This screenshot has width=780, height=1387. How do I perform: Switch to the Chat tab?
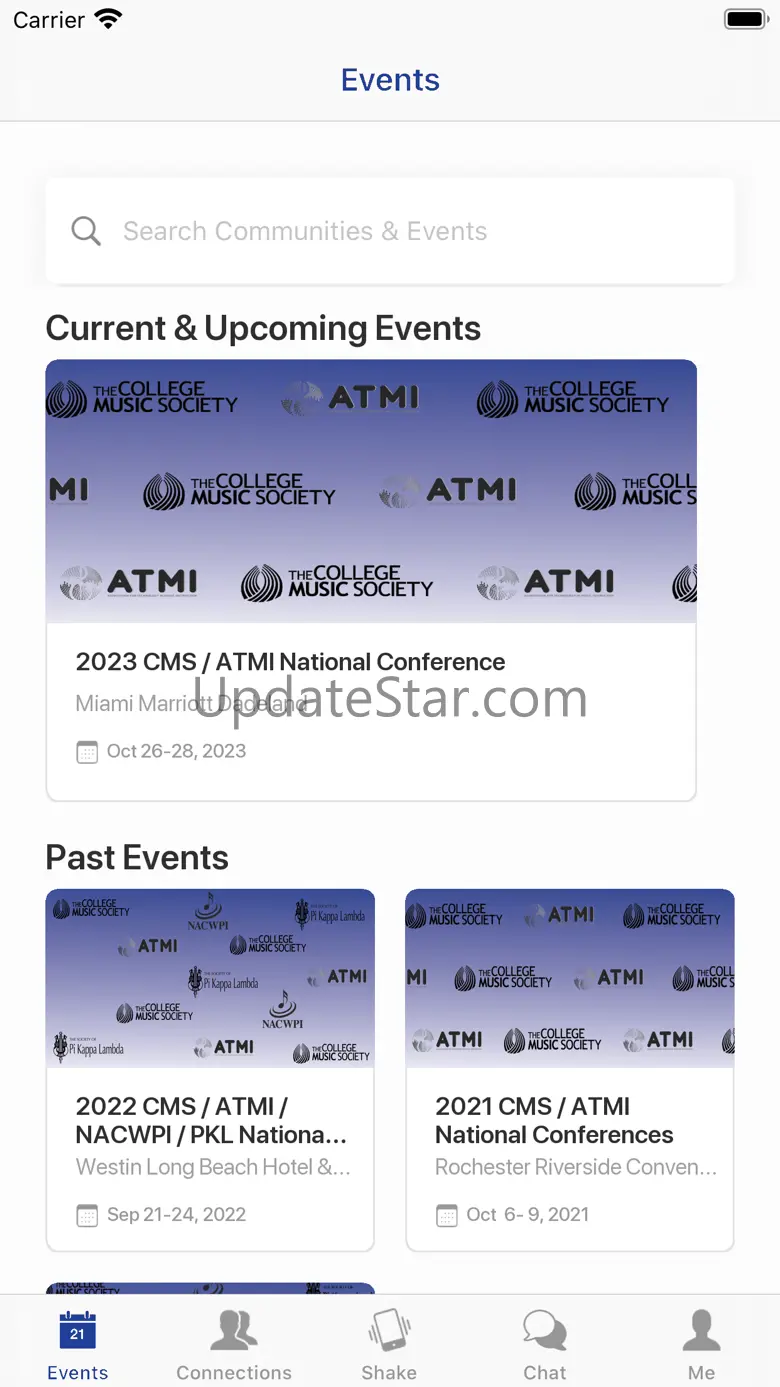(x=545, y=1346)
